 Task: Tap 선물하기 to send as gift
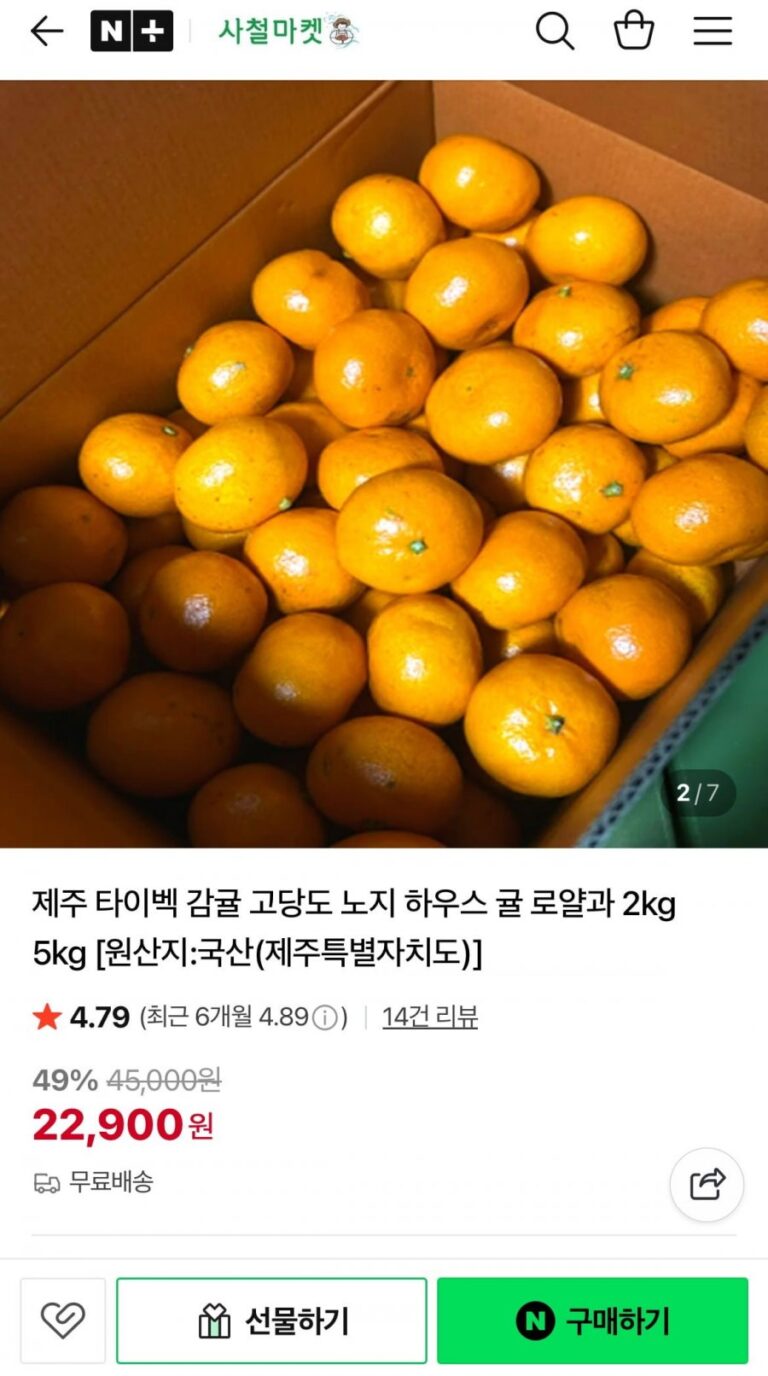point(272,1321)
